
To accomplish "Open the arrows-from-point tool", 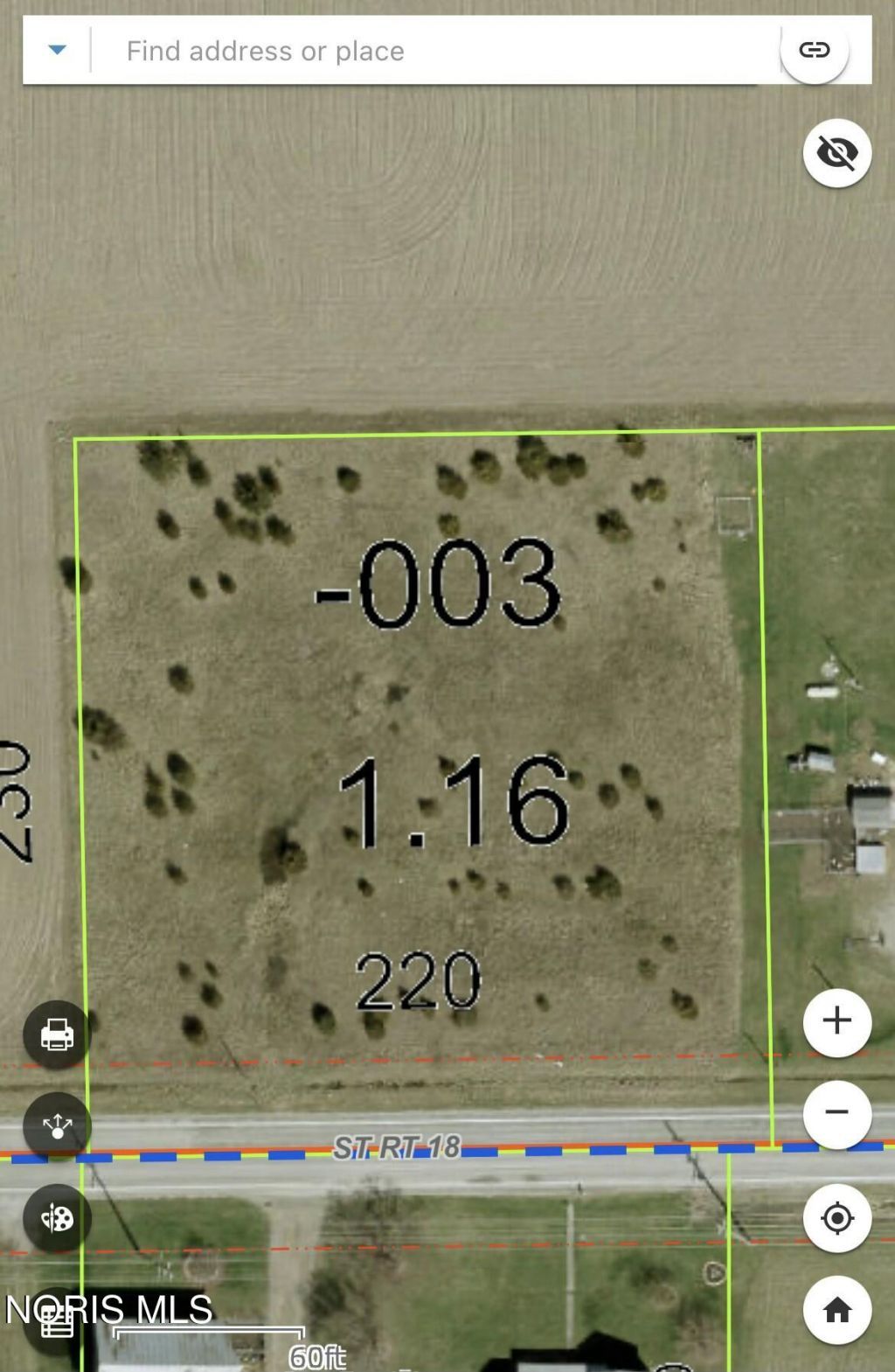I will [58, 1127].
